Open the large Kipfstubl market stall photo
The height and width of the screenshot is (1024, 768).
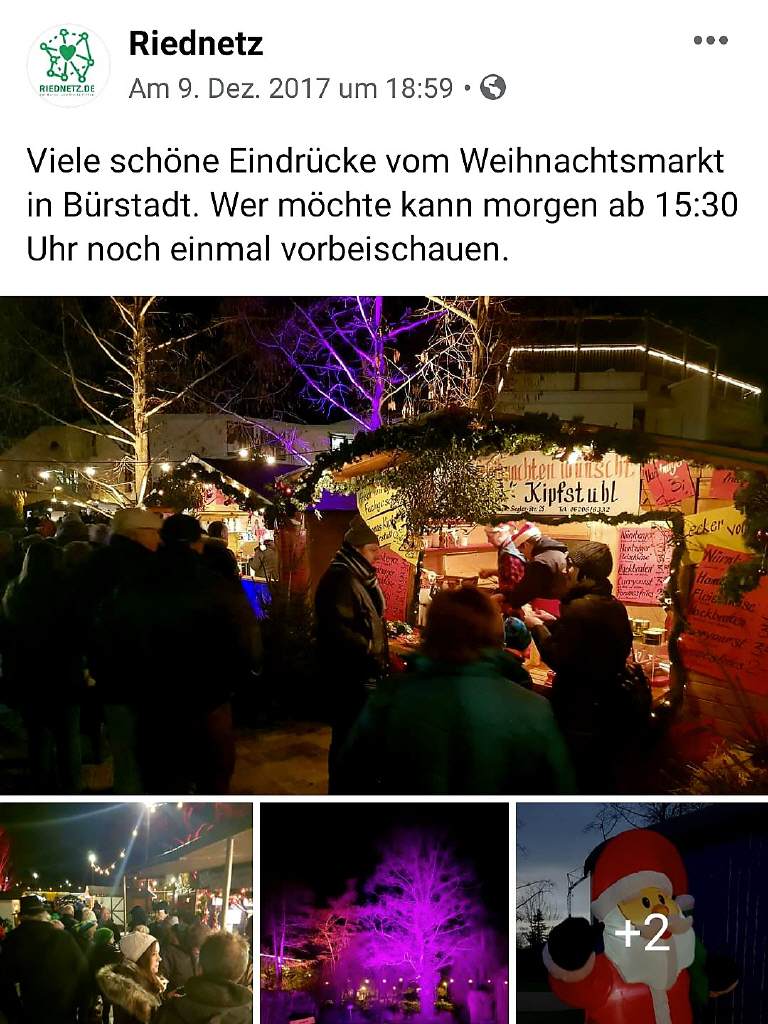click(x=384, y=545)
